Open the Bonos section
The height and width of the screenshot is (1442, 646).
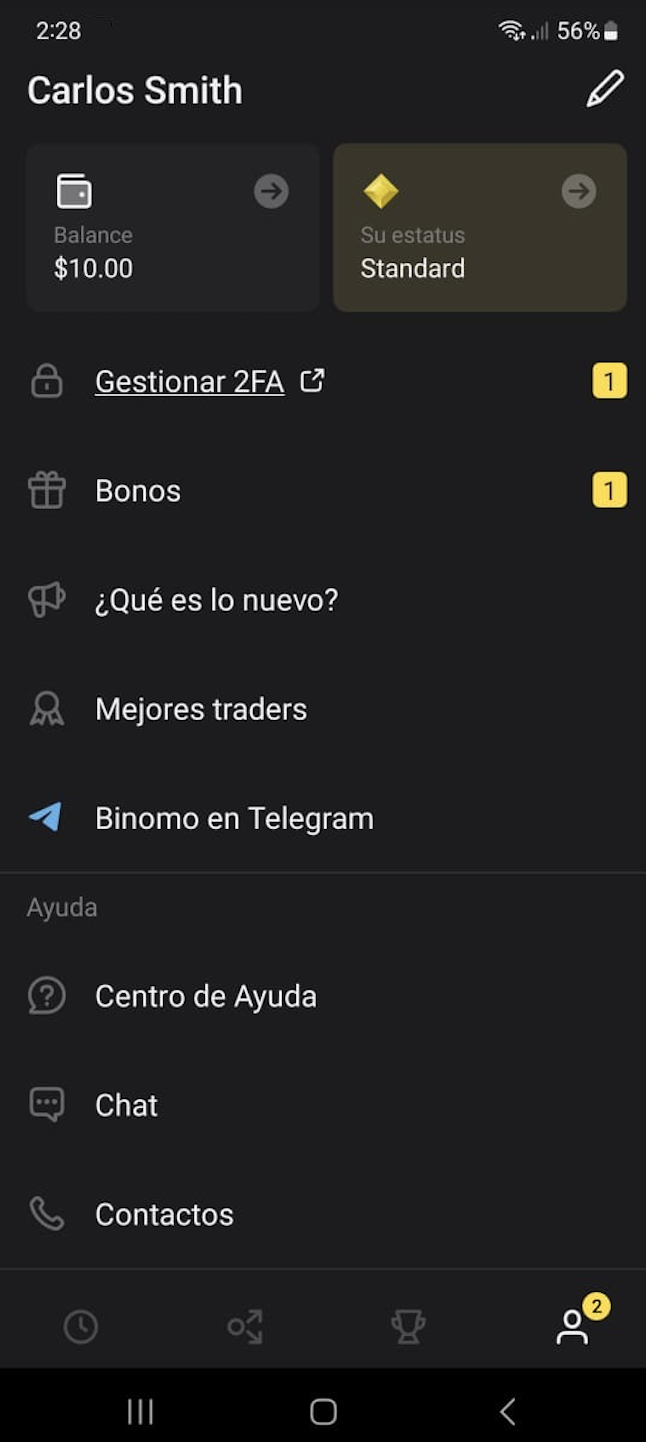coord(138,491)
